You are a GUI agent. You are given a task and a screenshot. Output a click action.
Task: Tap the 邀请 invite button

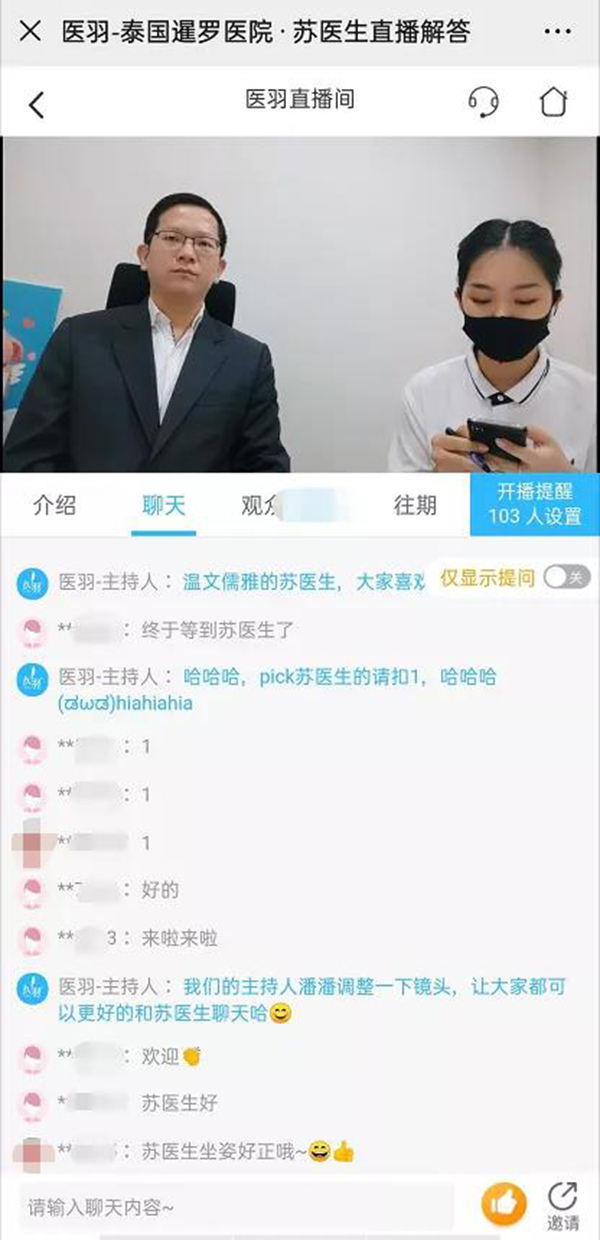(x=563, y=1206)
